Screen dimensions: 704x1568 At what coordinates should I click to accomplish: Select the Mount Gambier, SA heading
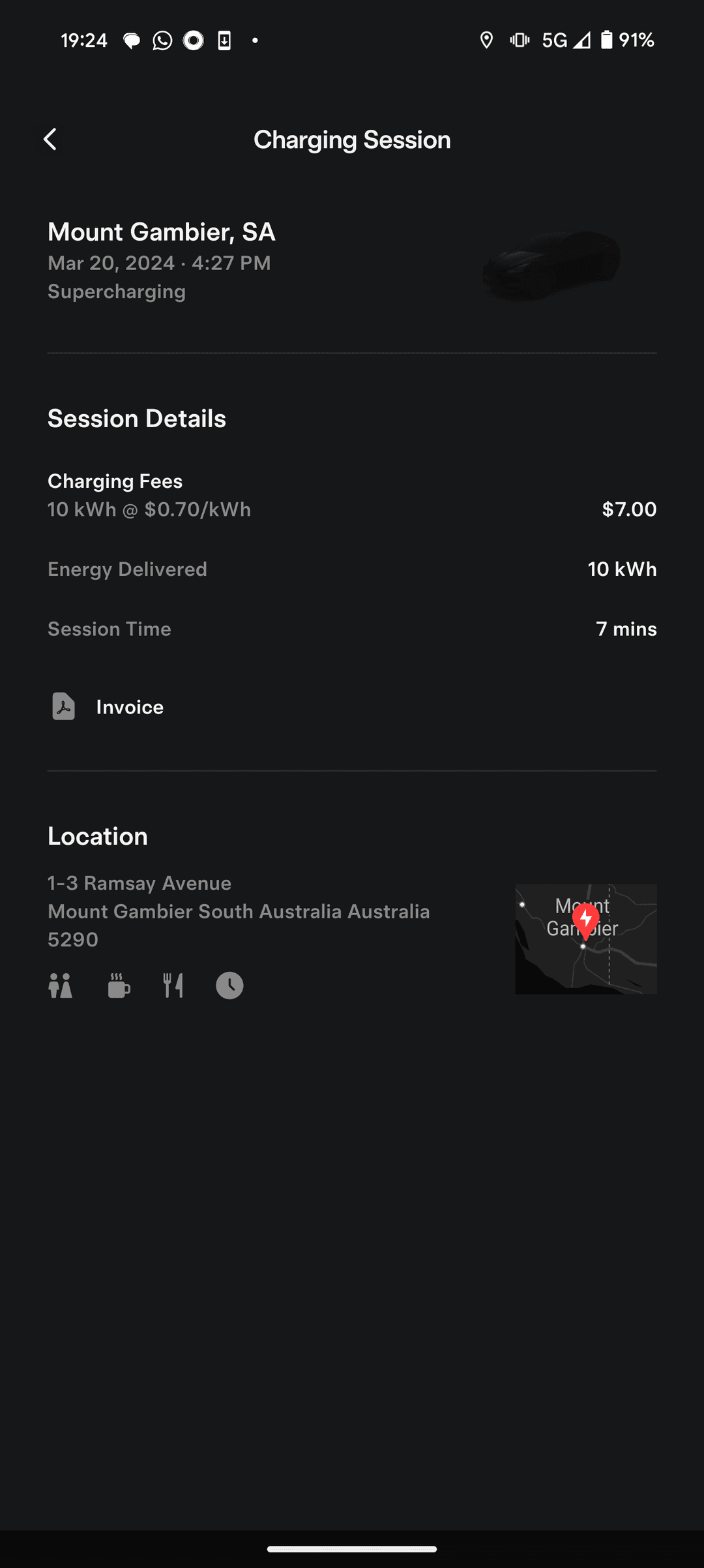pos(161,232)
